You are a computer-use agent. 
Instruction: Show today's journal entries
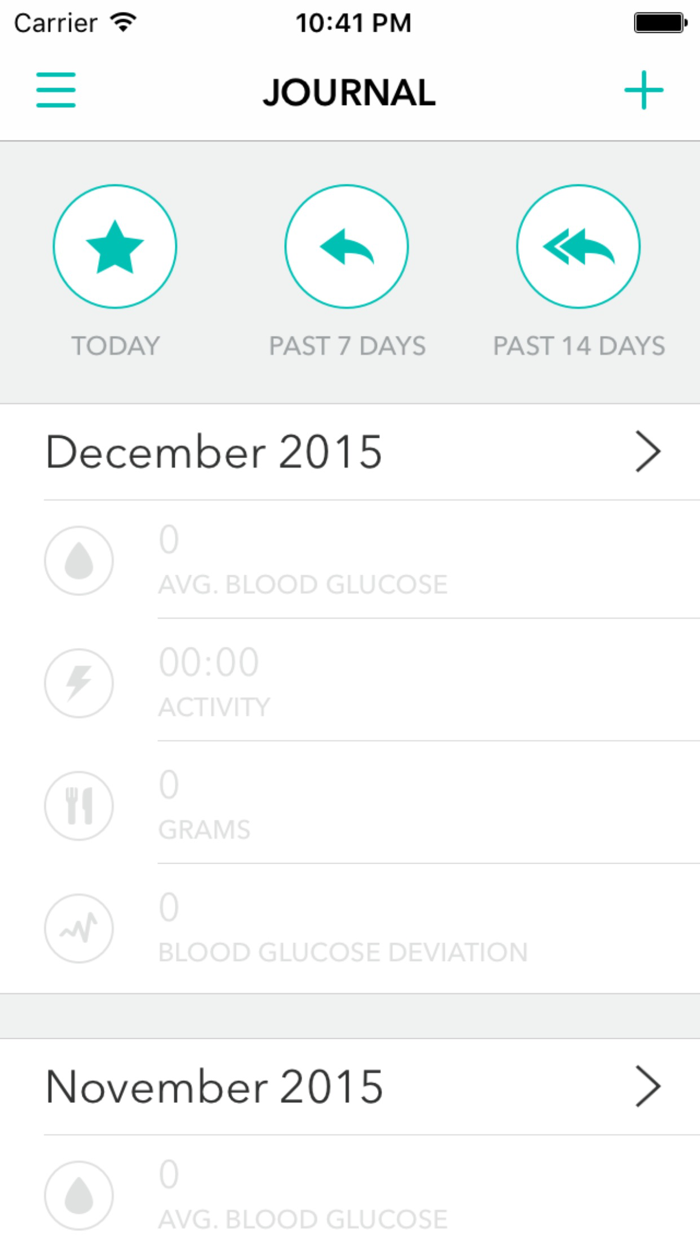coord(115,246)
